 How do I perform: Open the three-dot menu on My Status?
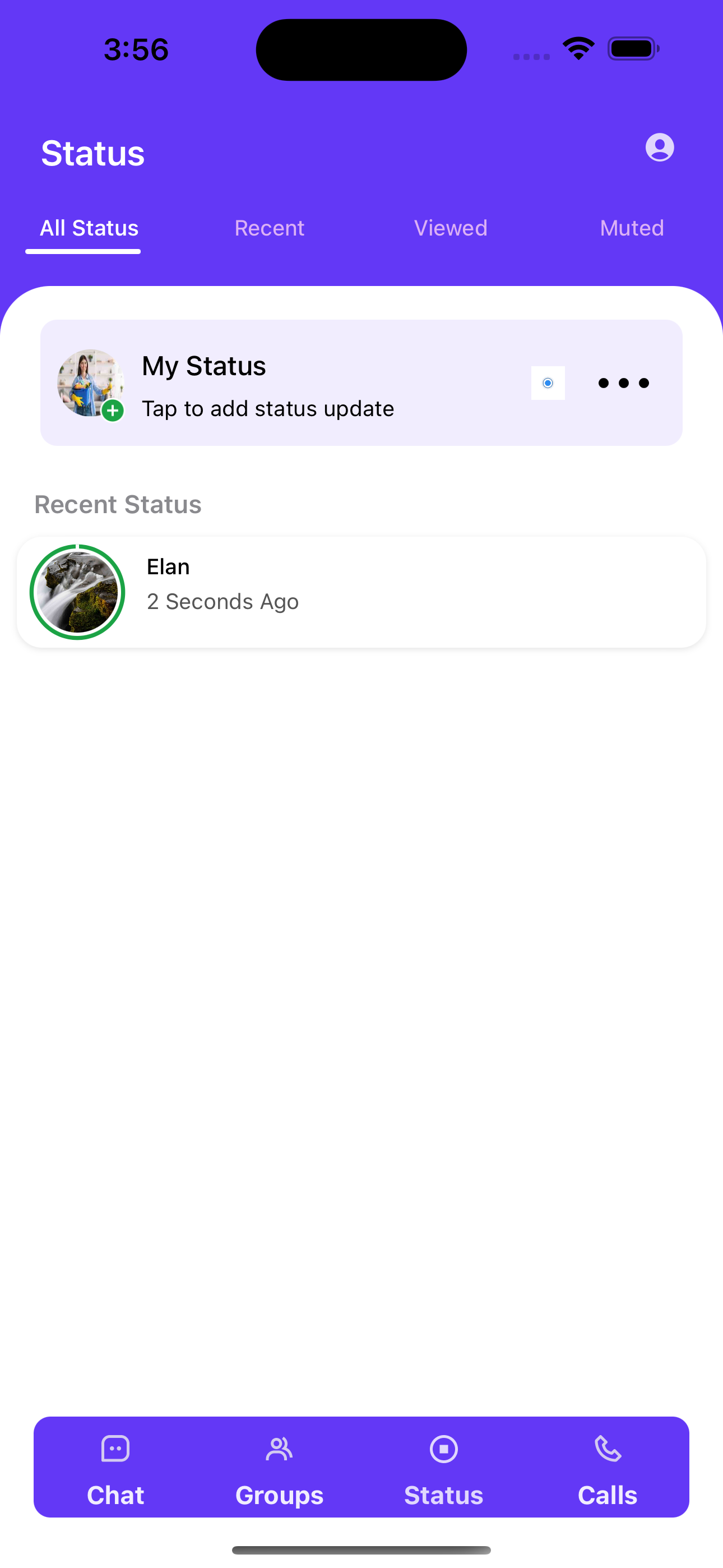[x=623, y=383]
